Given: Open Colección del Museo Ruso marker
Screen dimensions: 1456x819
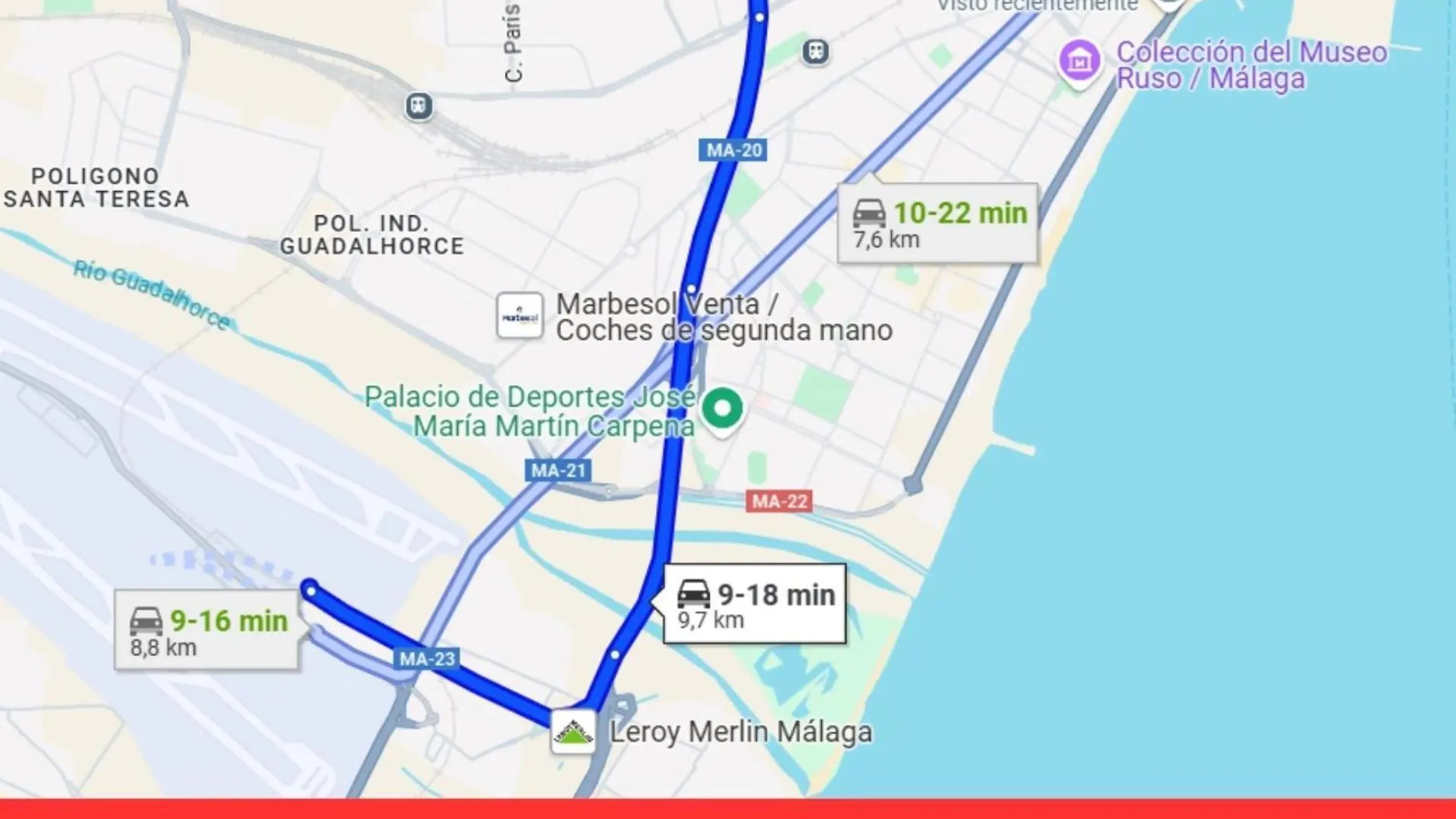Looking at the screenshot, I should tap(1079, 62).
